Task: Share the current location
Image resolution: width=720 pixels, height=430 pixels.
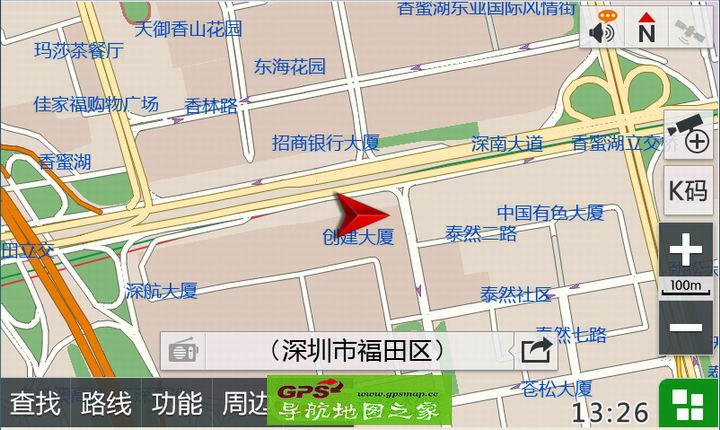Action: pos(535,351)
